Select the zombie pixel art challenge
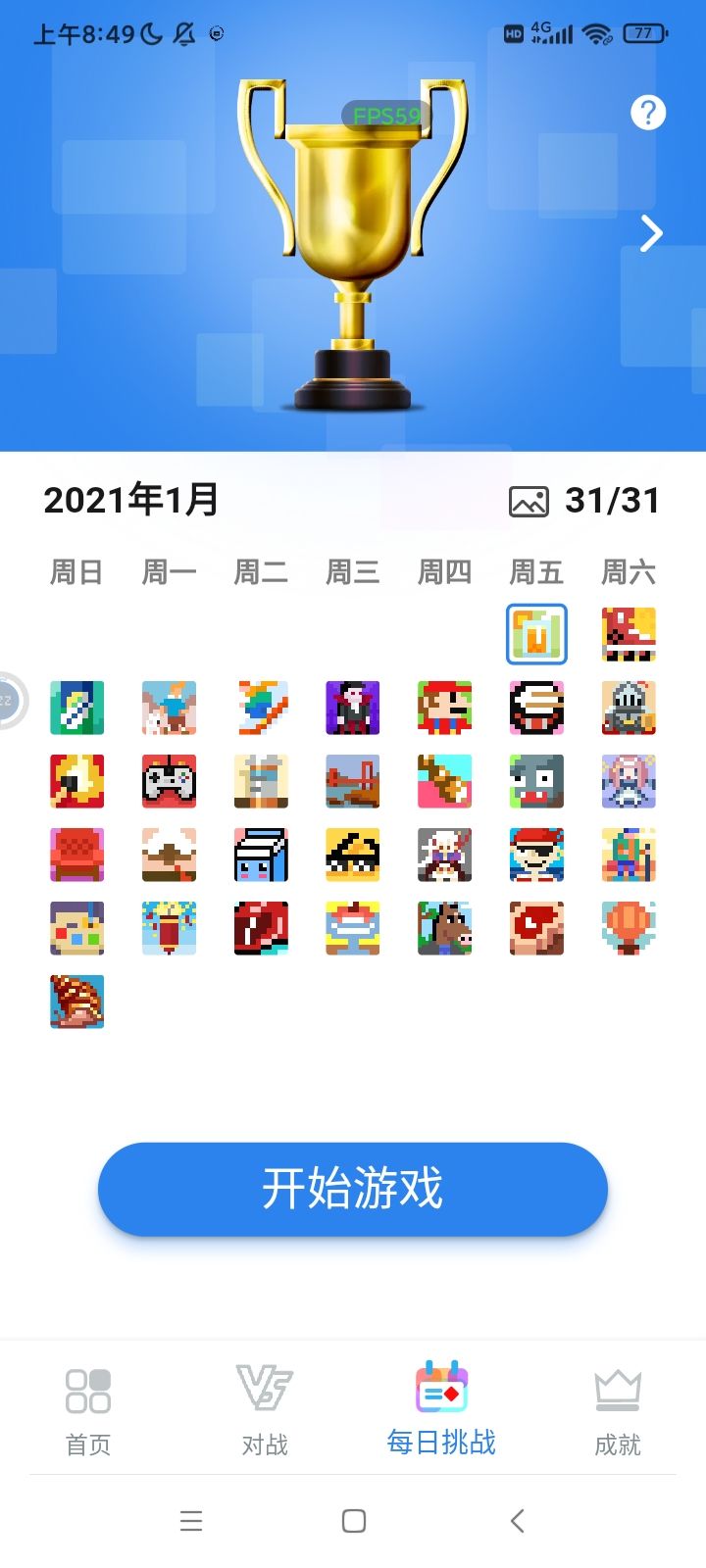Viewport: 706px width, 1568px height. pos(535,781)
